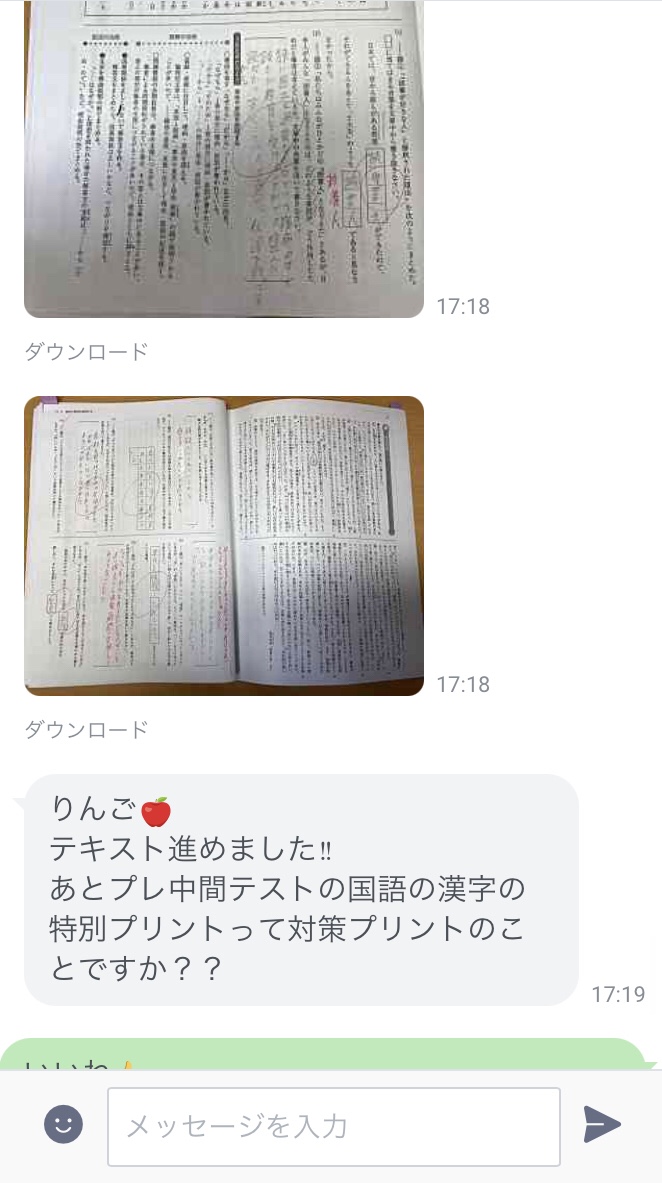
Task: Tap the メッセージを入力 message field
Action: pos(333,1127)
